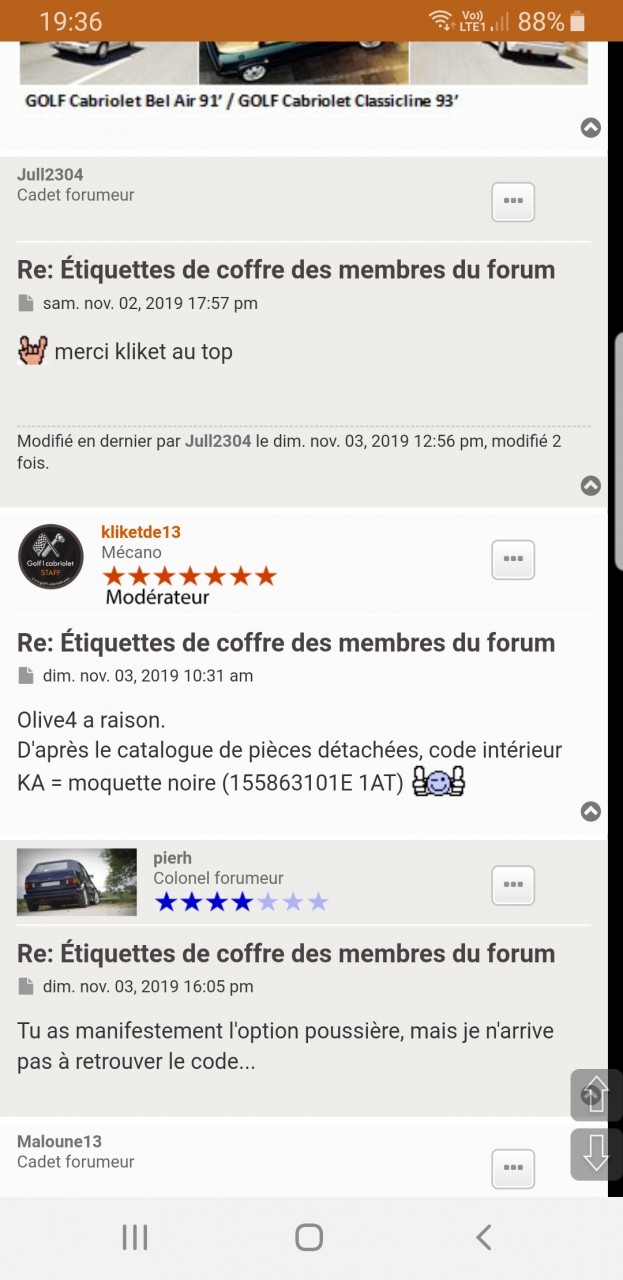The width and height of the screenshot is (623, 1280).
Task: Tap kliketde13's avatar image
Action: tap(51, 557)
